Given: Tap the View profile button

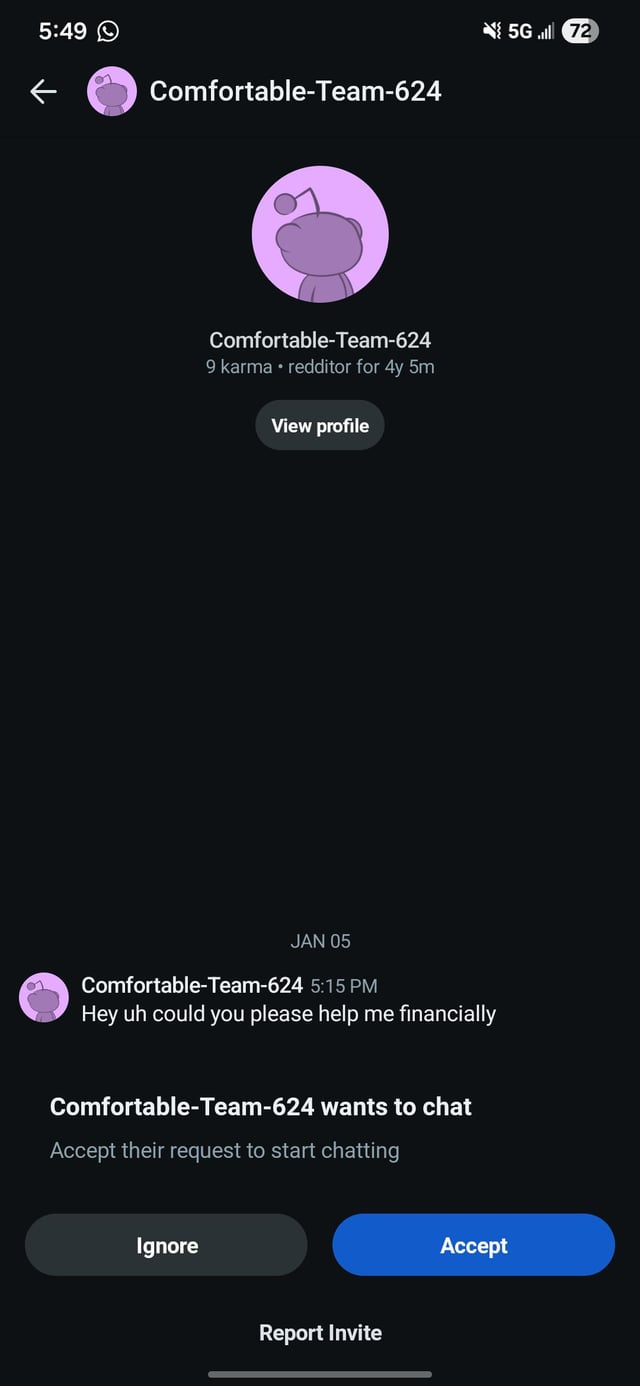Looking at the screenshot, I should [320, 426].
